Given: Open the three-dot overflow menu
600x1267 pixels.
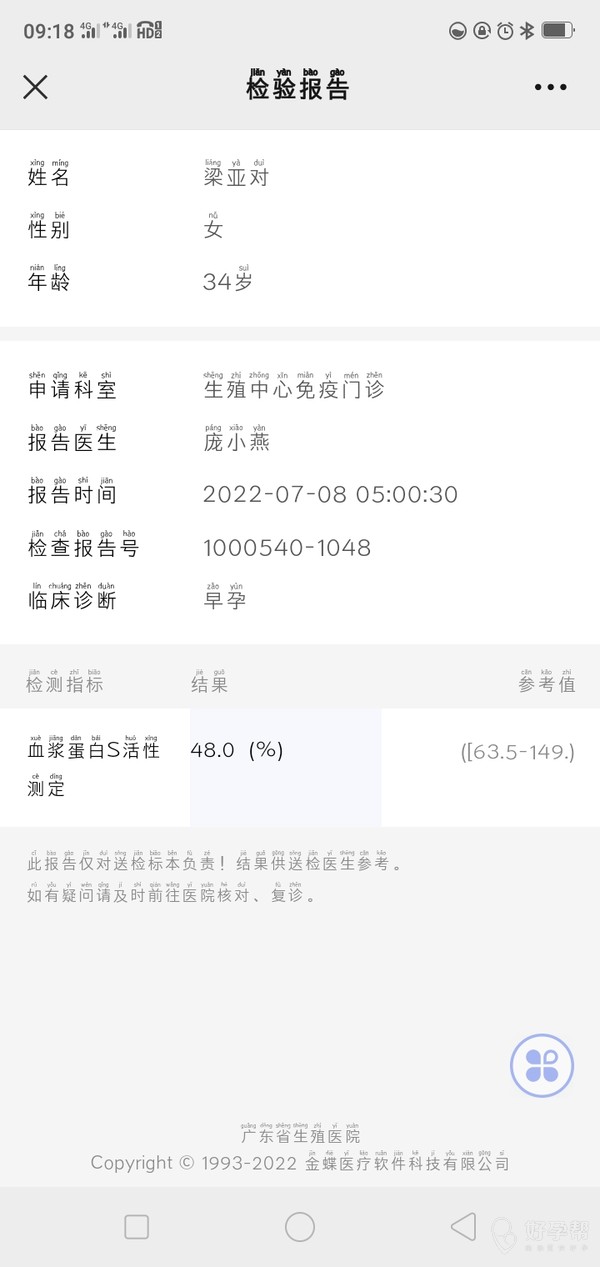Looking at the screenshot, I should pos(550,87).
